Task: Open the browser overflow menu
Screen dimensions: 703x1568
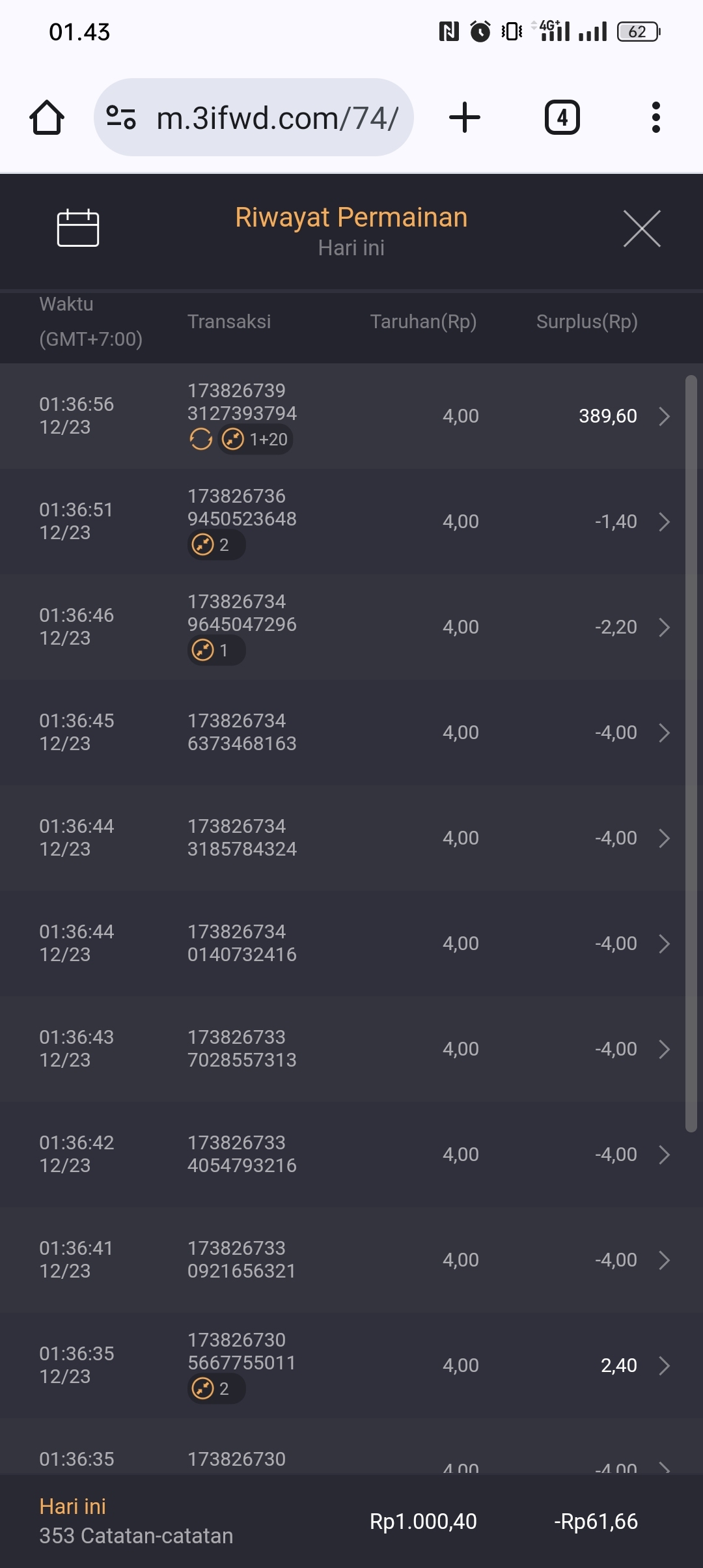Action: pos(655,118)
